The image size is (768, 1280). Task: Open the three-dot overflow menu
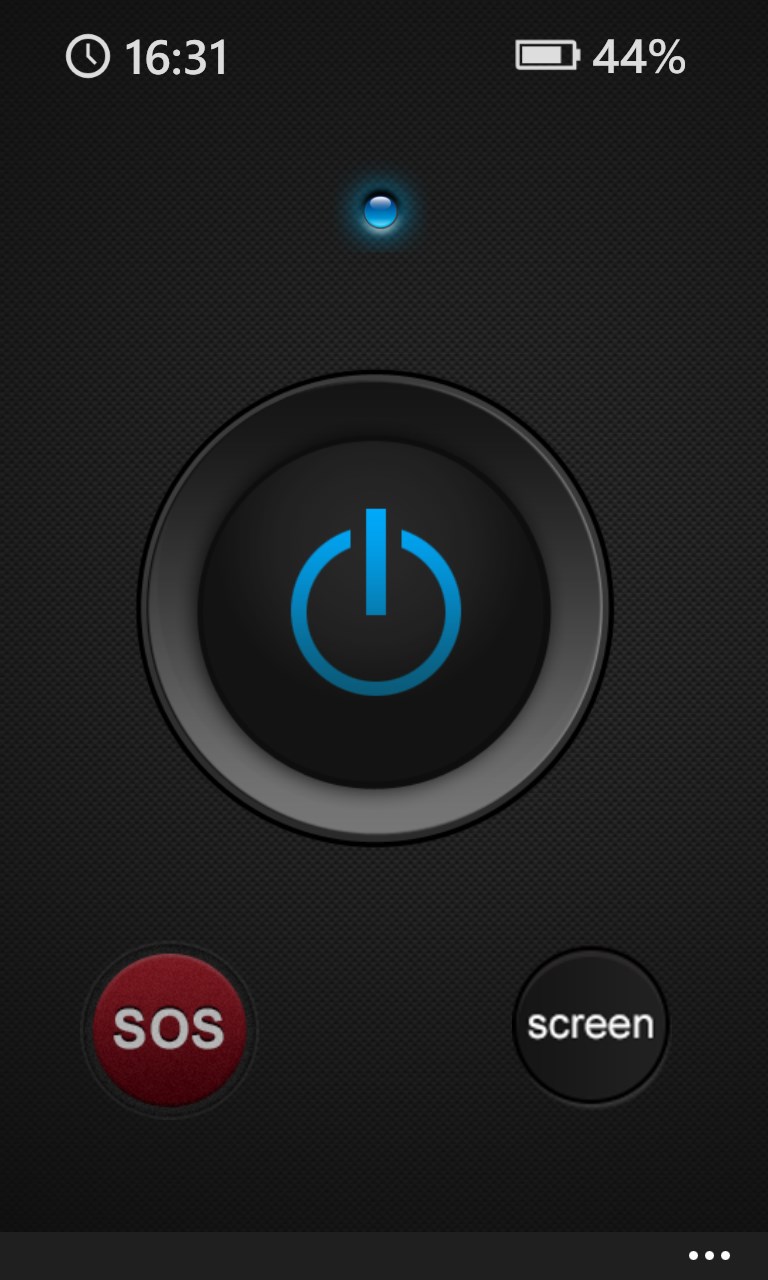709,1255
